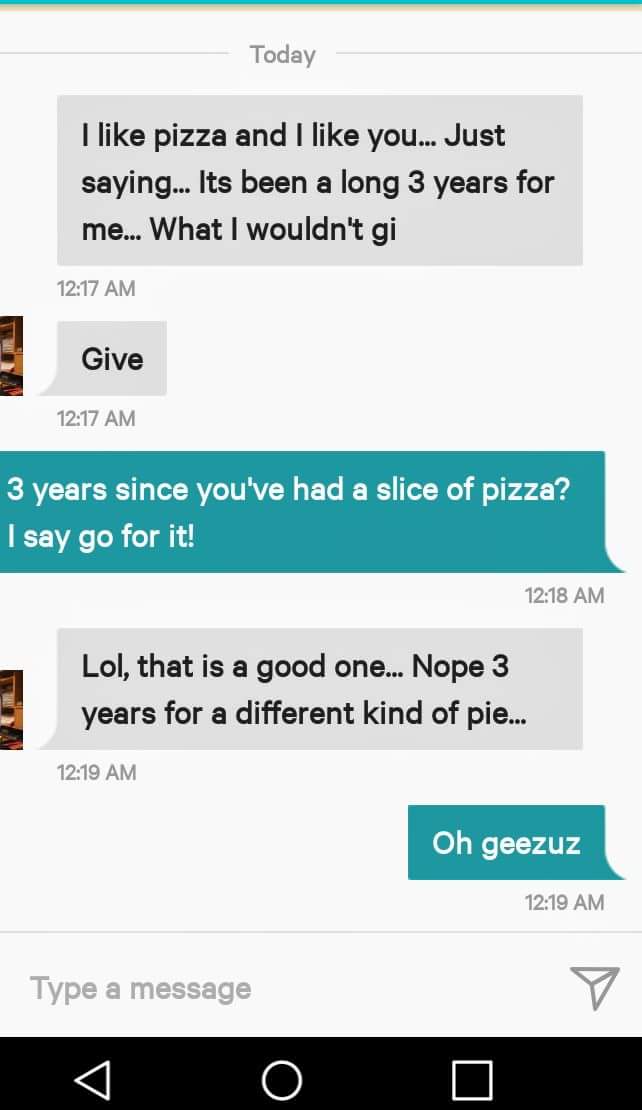Go back using the system back button
The height and width of the screenshot is (1110, 642).
coord(92,1079)
